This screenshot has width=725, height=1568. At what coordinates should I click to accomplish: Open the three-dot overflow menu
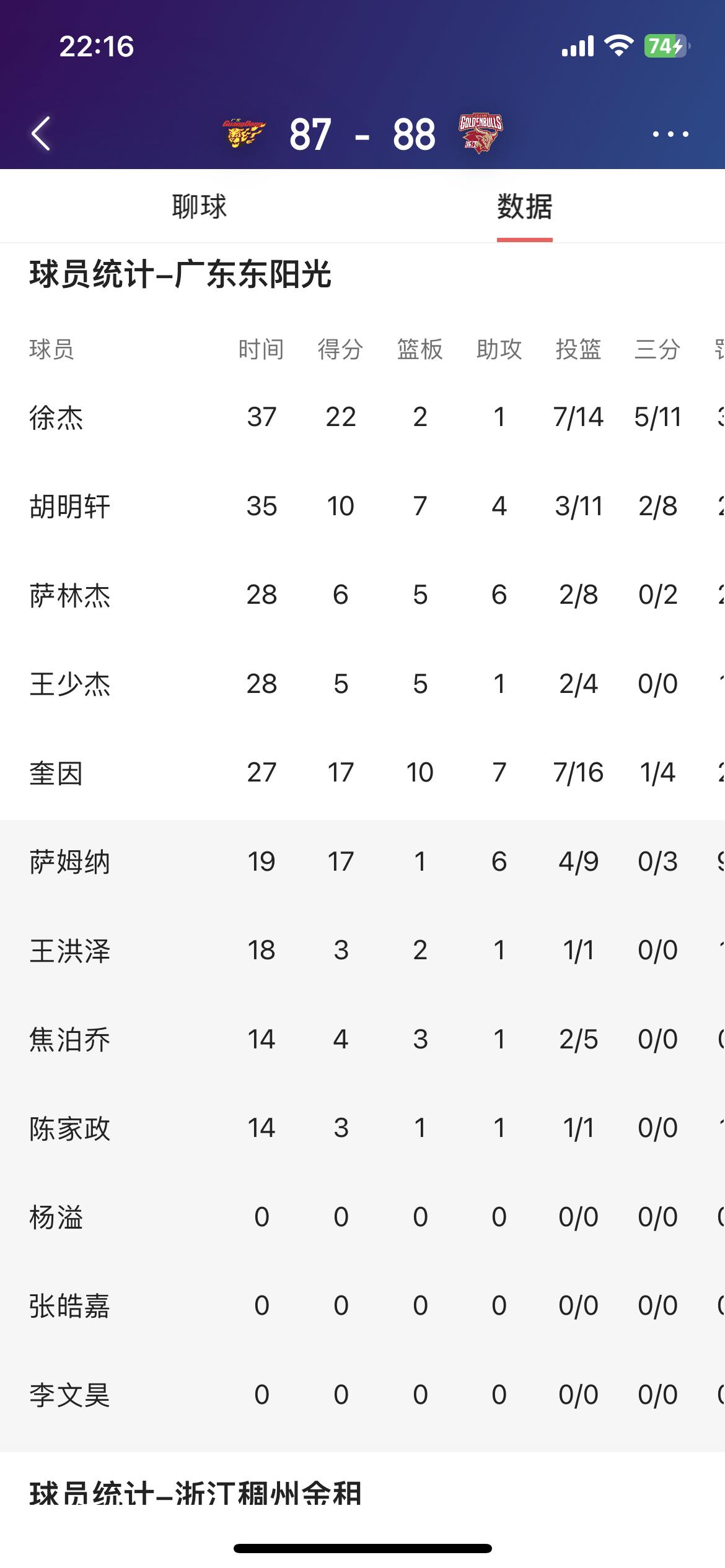point(670,134)
